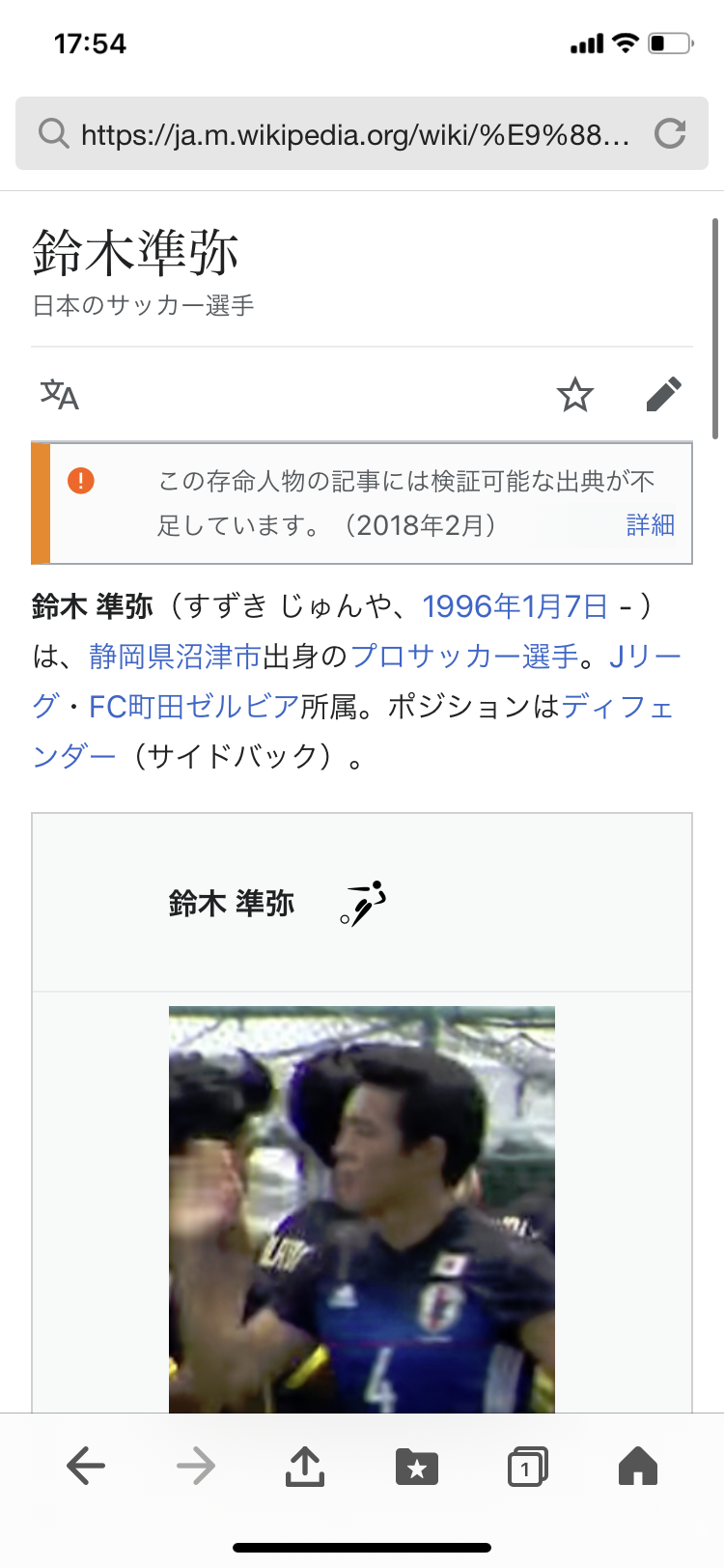The image size is (724, 1568).
Task: Open the language selection icon
Action: tap(59, 395)
